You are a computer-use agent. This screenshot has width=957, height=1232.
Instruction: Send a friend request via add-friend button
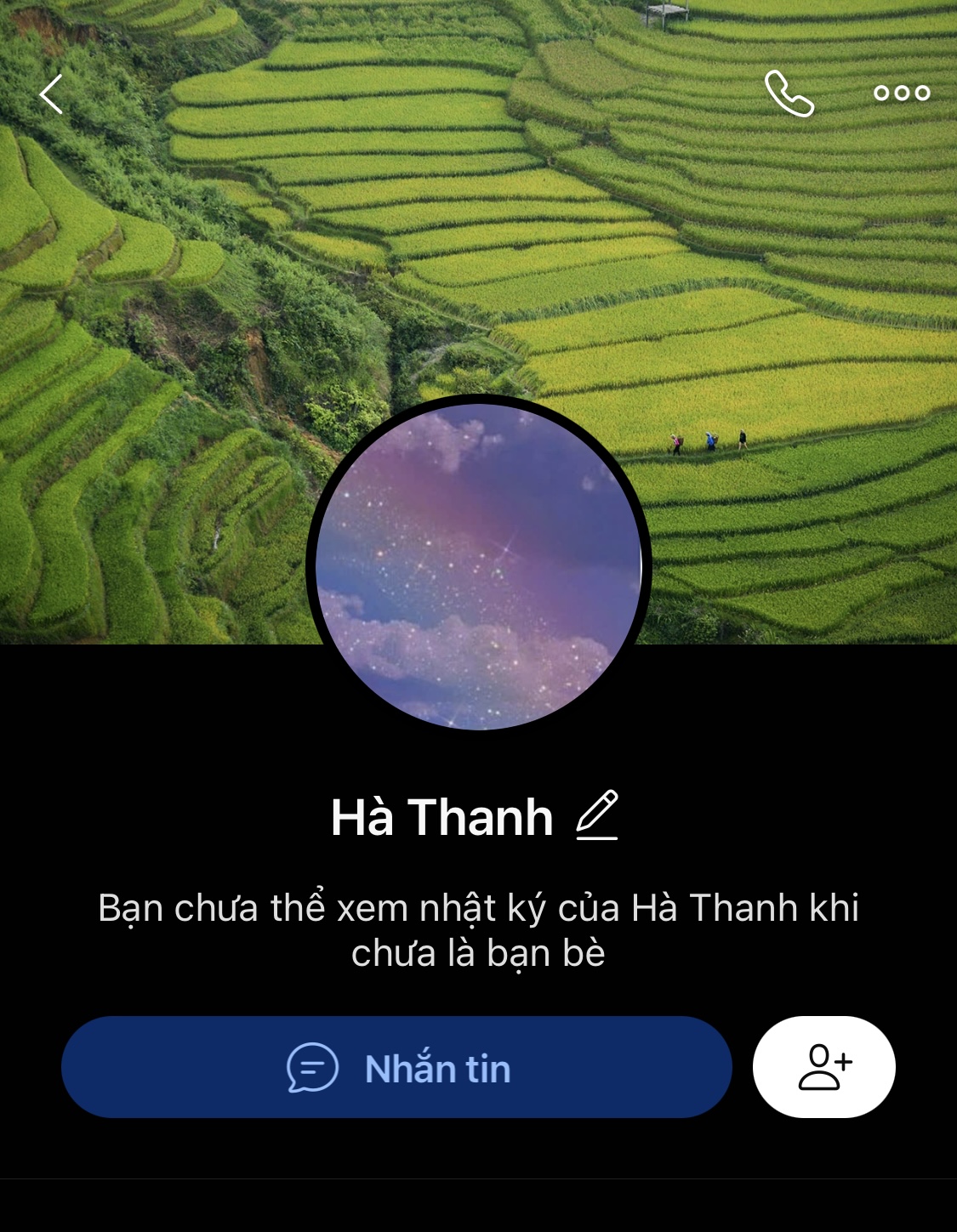(823, 1067)
